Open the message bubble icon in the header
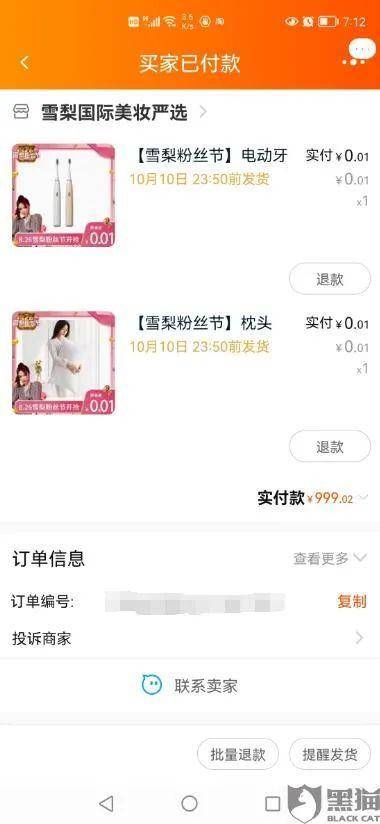Screen dimensions: 380x824 [361, 53]
